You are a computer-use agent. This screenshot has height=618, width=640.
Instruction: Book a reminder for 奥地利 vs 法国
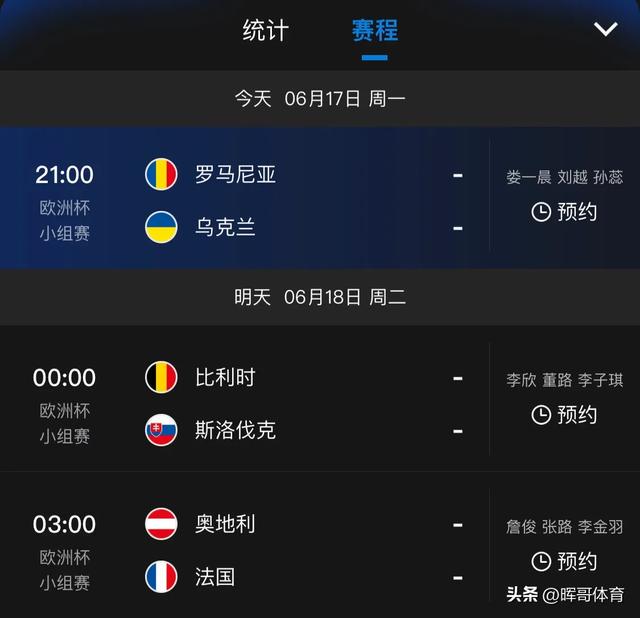[564, 561]
